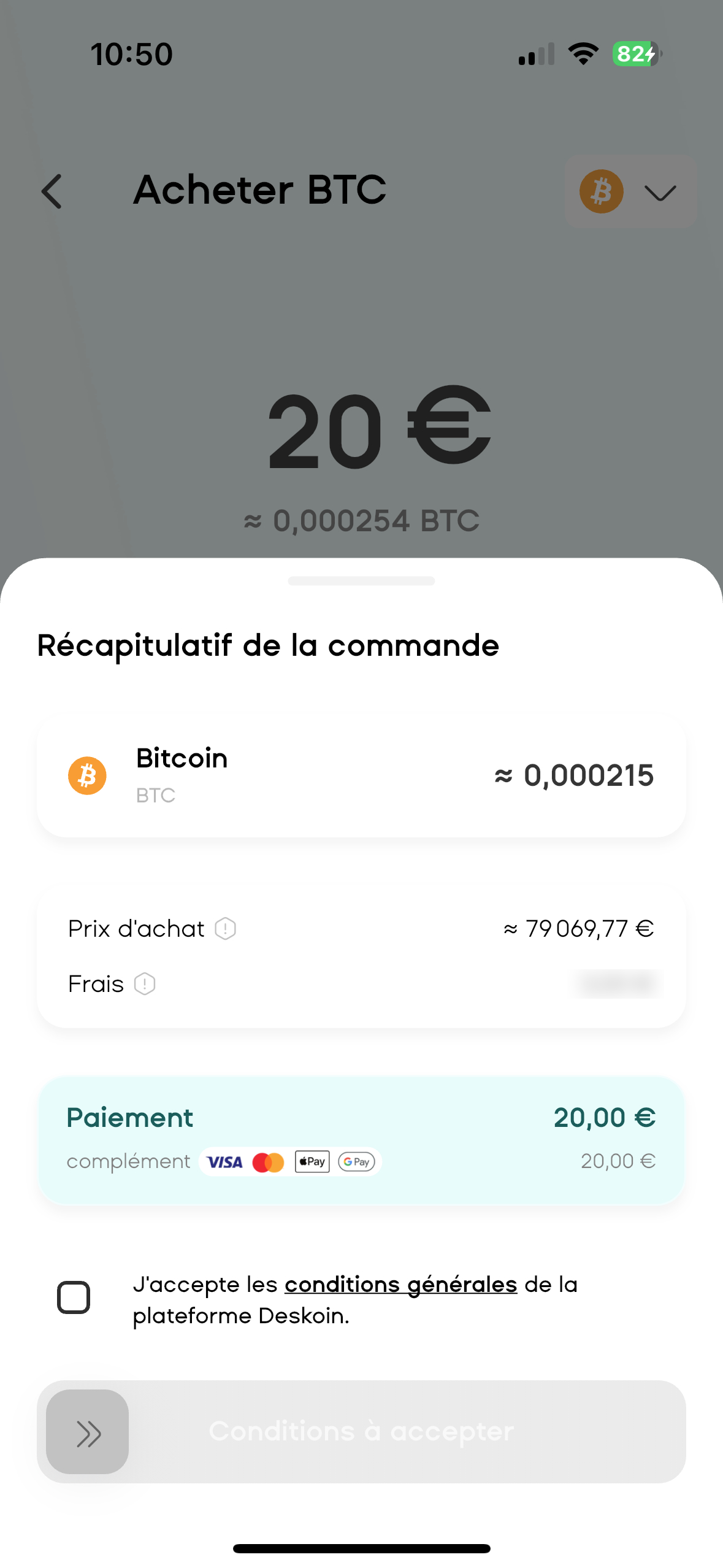Show info about Prix d'achat

coord(225,928)
